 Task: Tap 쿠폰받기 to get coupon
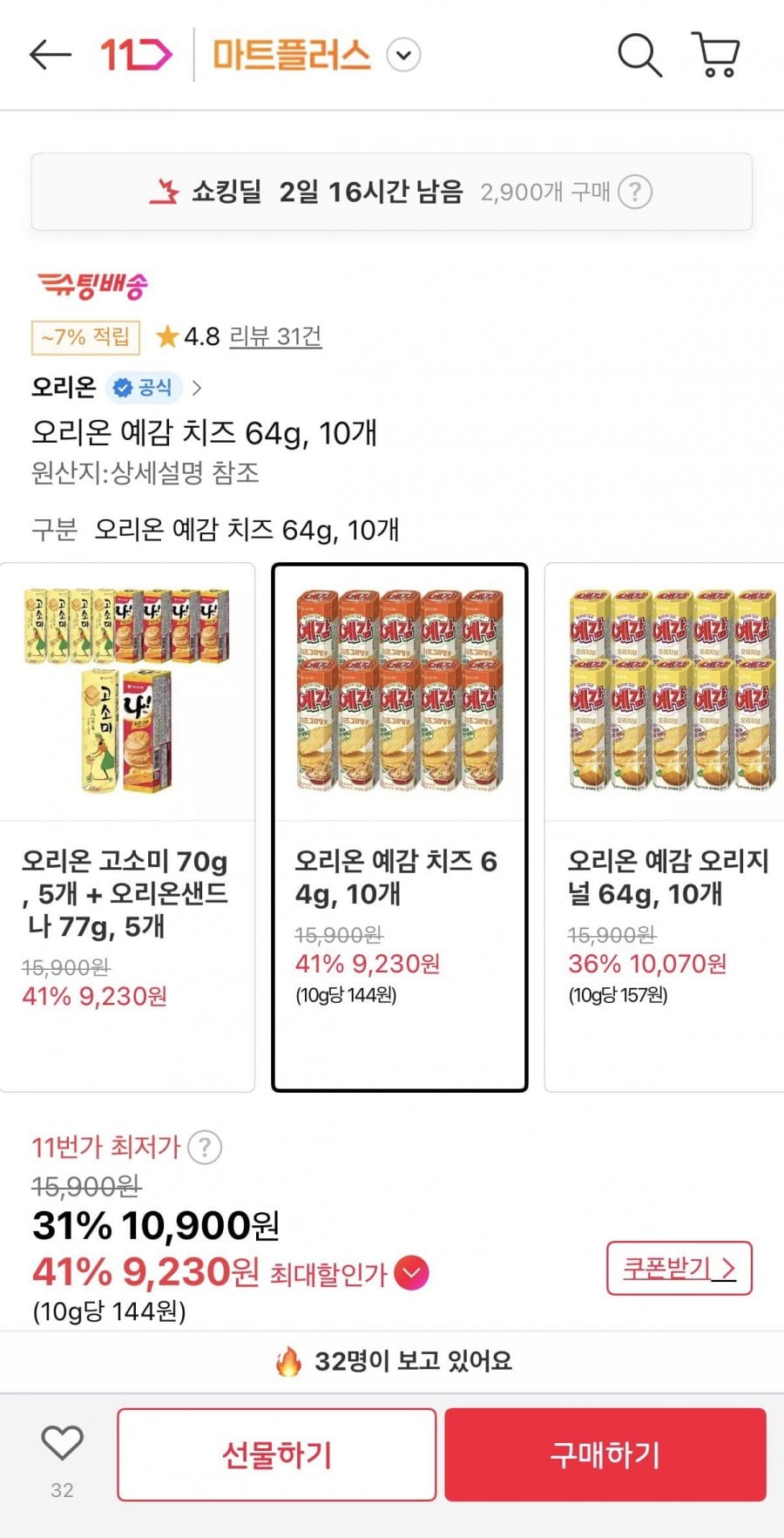pyautogui.click(x=679, y=1268)
